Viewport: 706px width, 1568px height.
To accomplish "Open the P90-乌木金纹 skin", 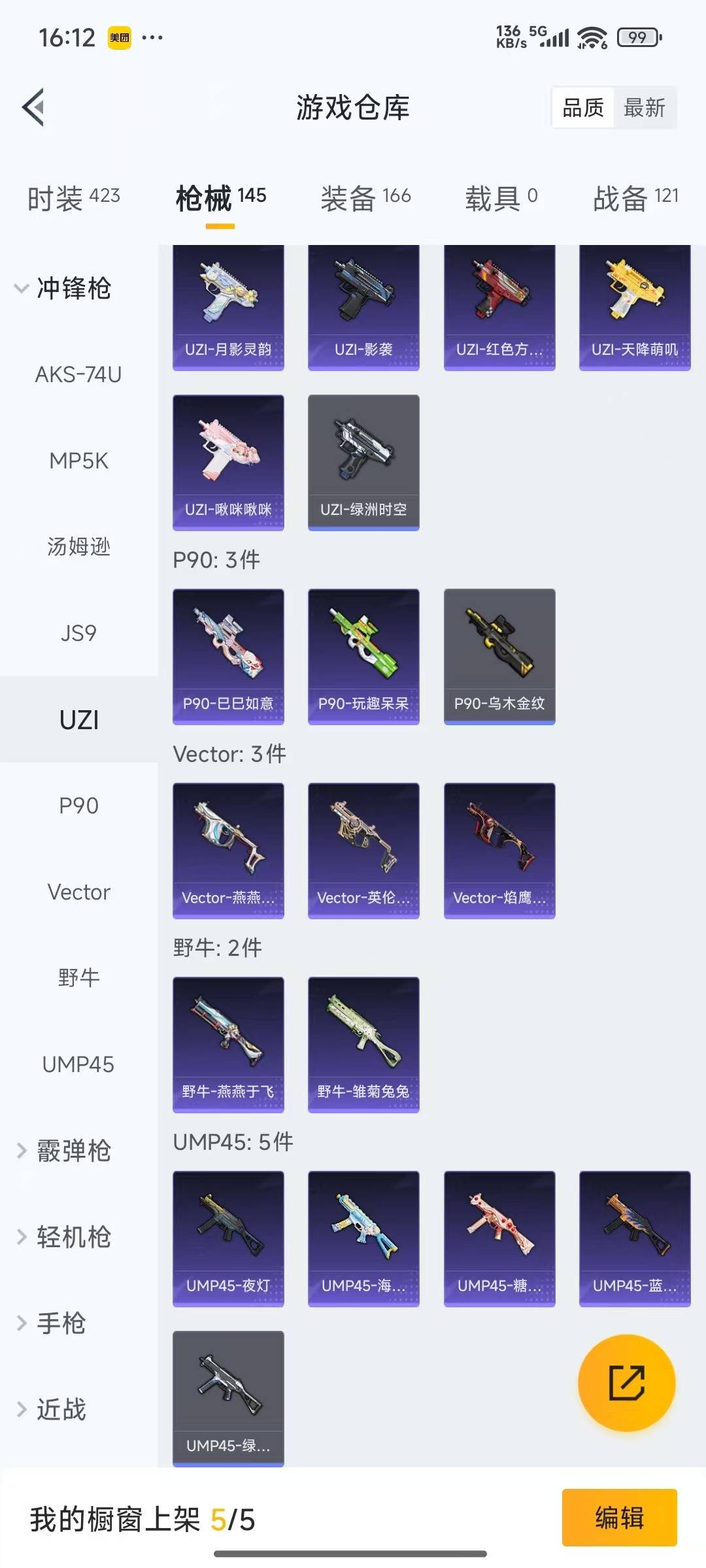I will click(x=499, y=656).
